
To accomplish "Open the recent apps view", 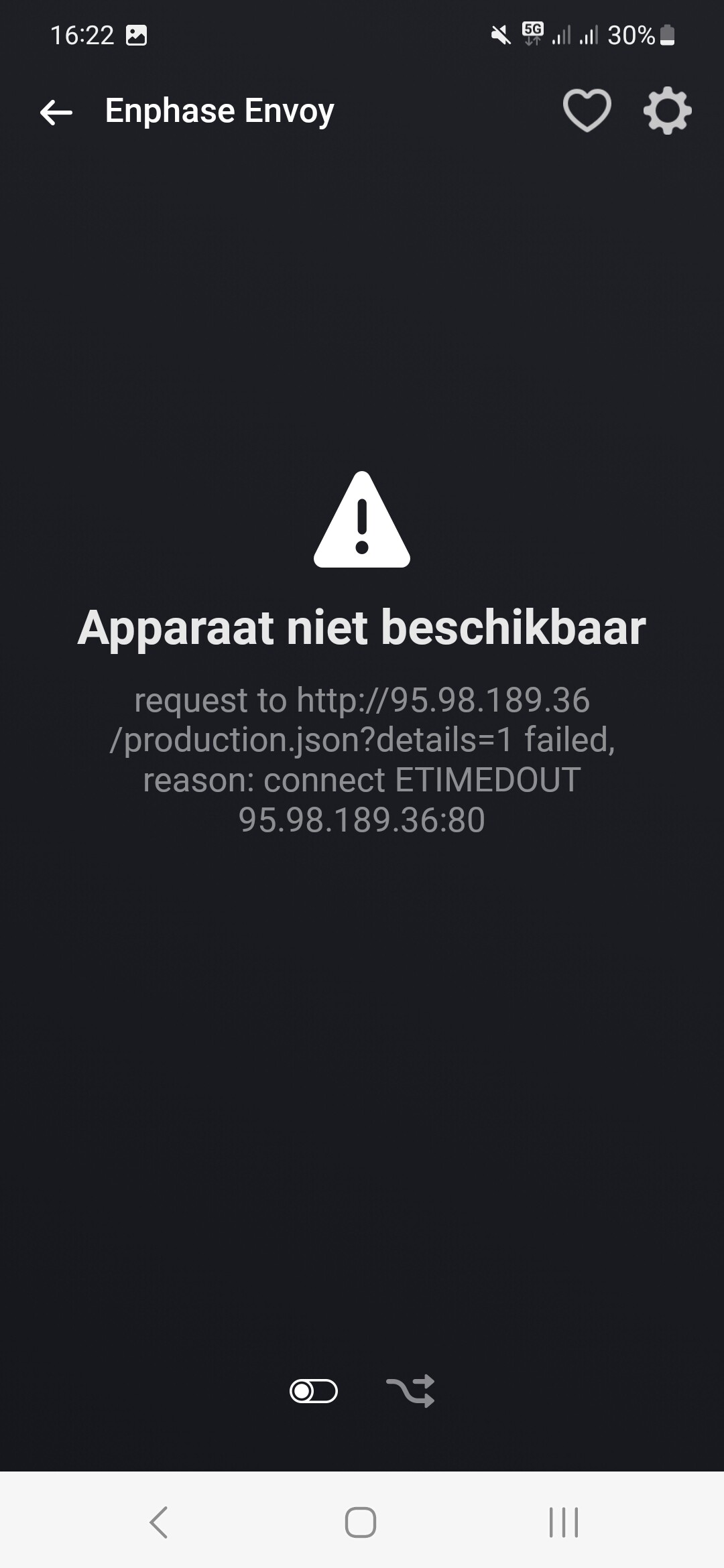I will 563,1522.
